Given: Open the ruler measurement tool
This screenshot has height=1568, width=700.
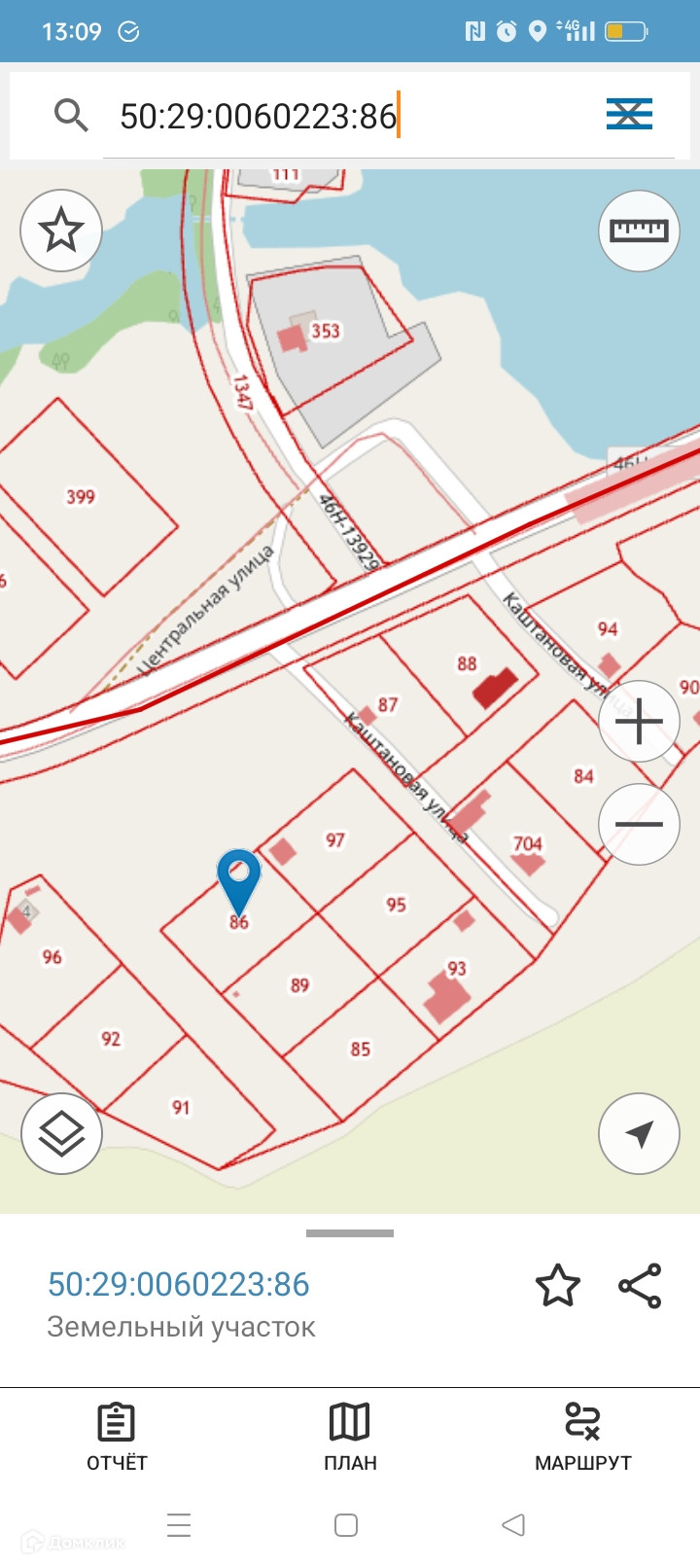Looking at the screenshot, I should pos(639,231).
